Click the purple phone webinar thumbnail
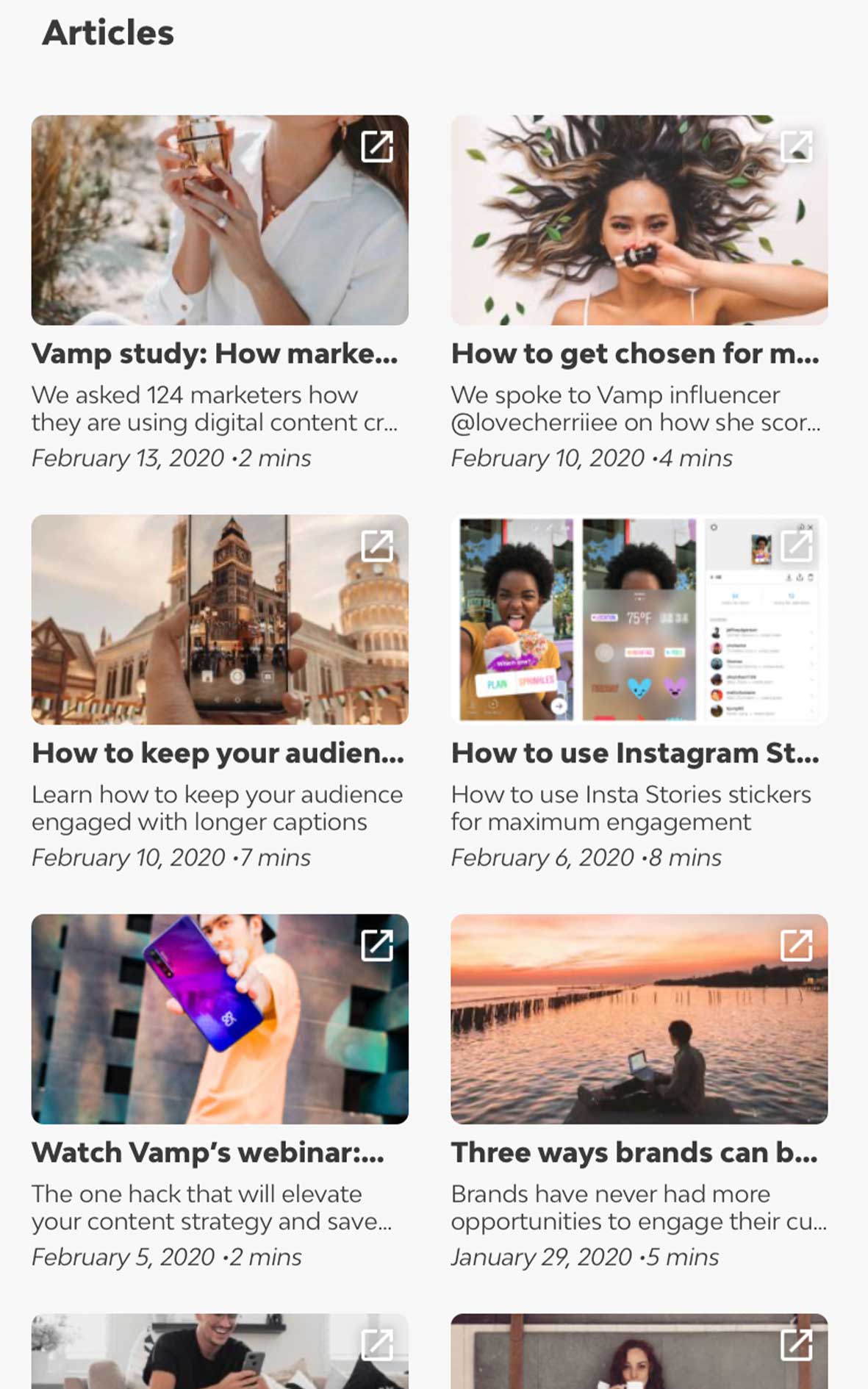868x1389 pixels. coord(219,1019)
